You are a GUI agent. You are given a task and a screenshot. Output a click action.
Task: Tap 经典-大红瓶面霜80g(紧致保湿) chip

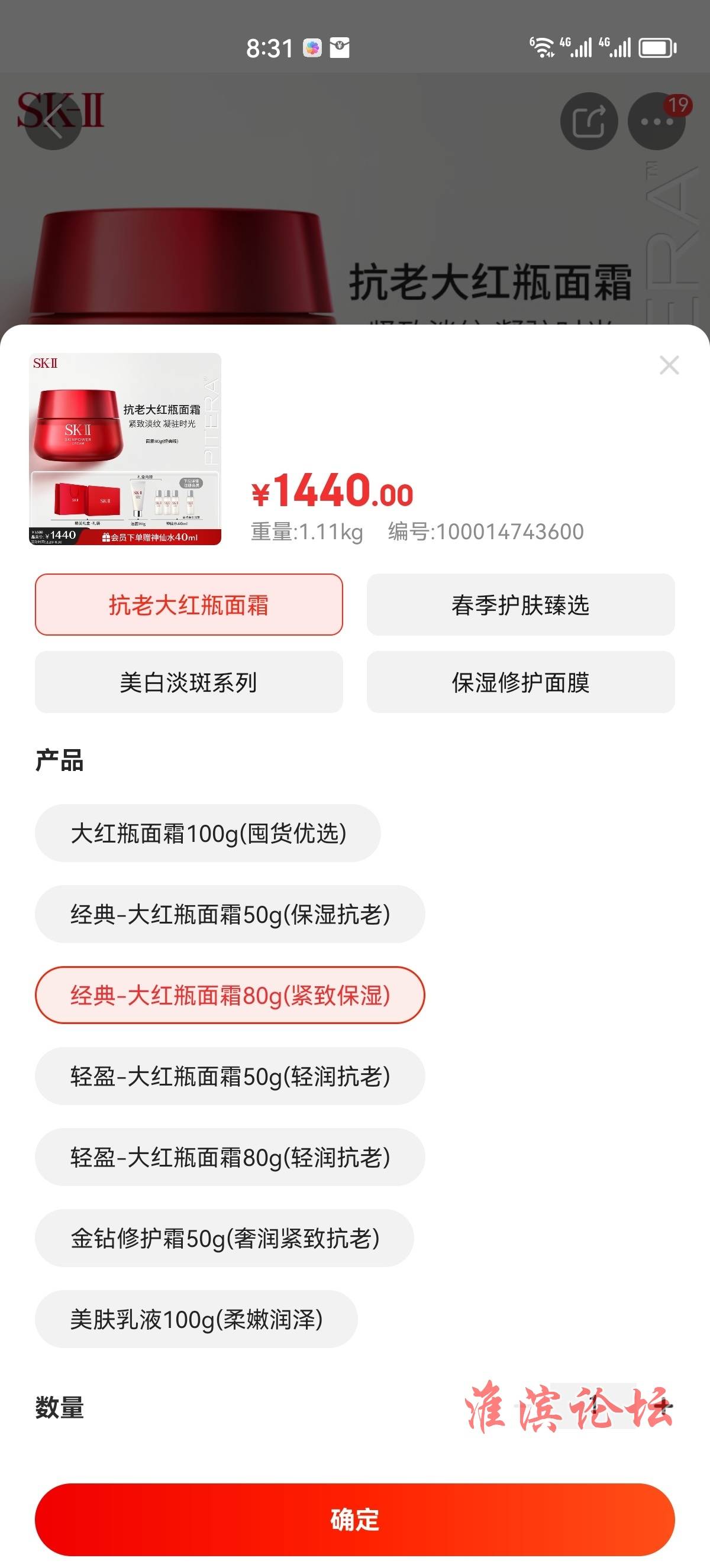(230, 994)
